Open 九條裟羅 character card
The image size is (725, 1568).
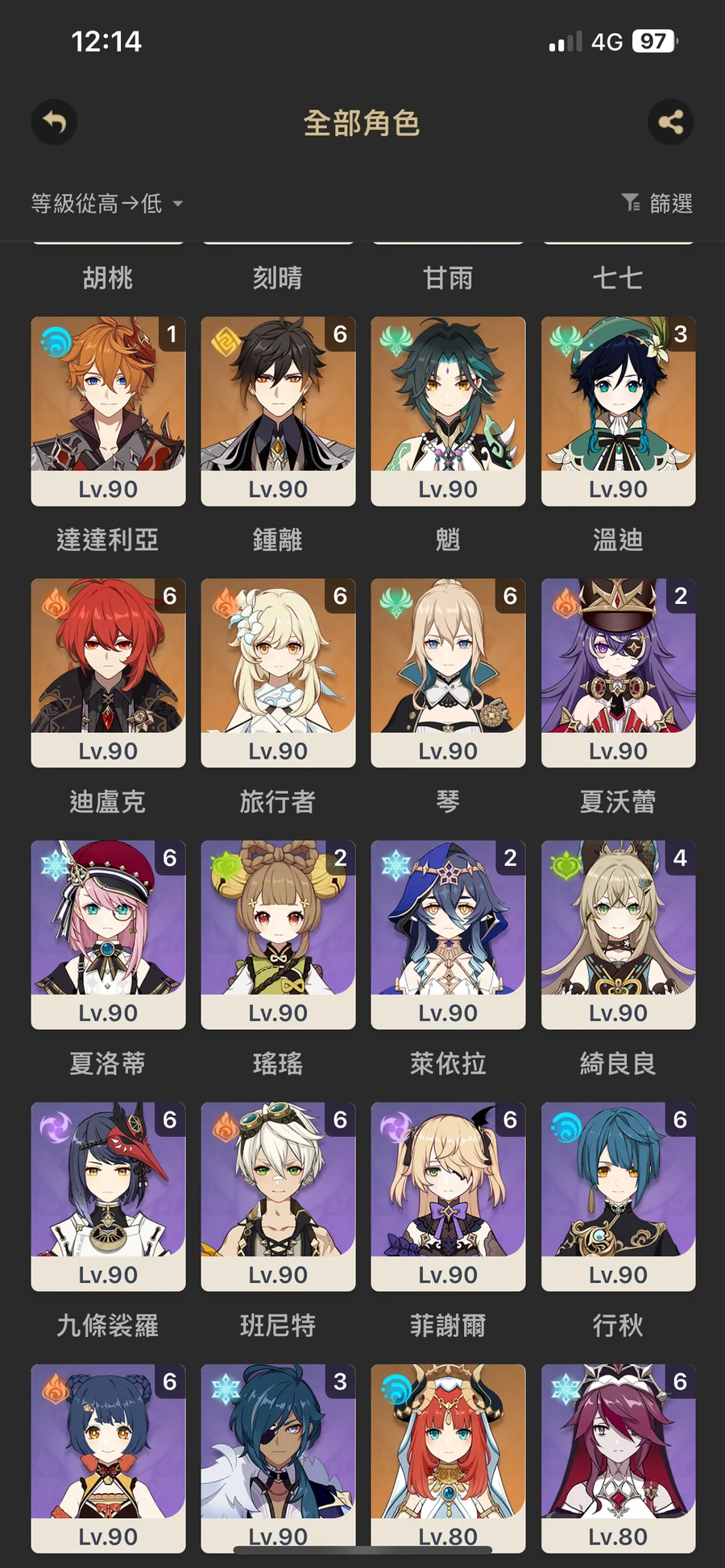[108, 1196]
